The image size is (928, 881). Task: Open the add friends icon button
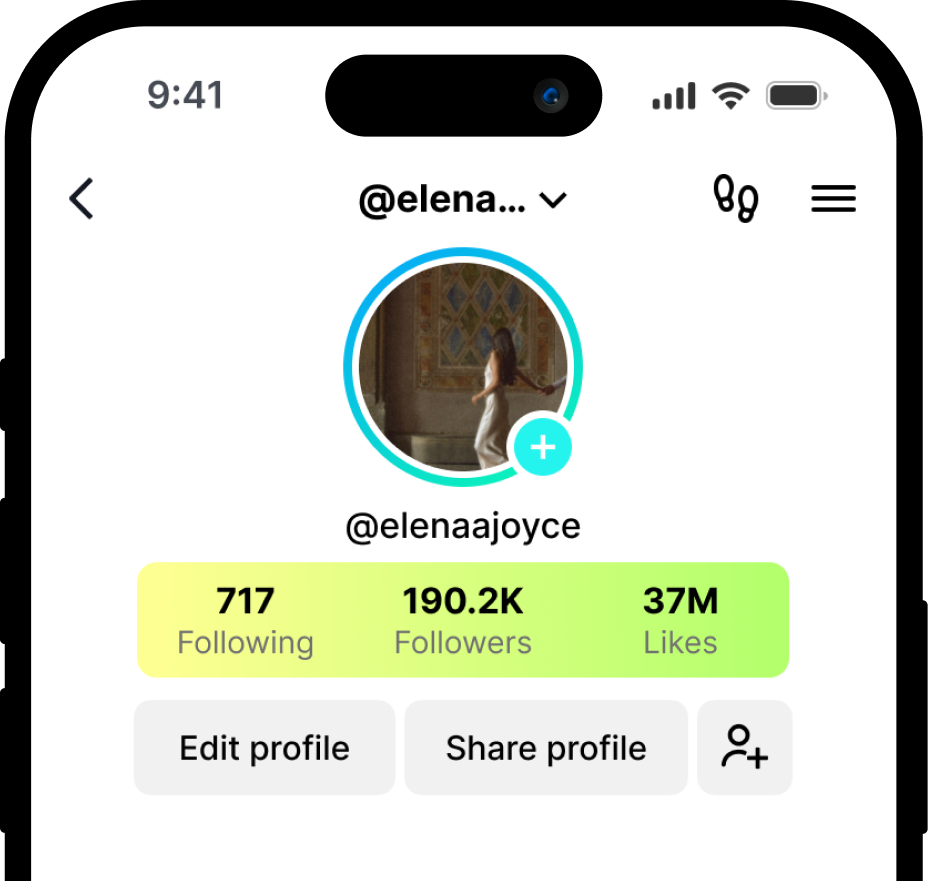(745, 748)
